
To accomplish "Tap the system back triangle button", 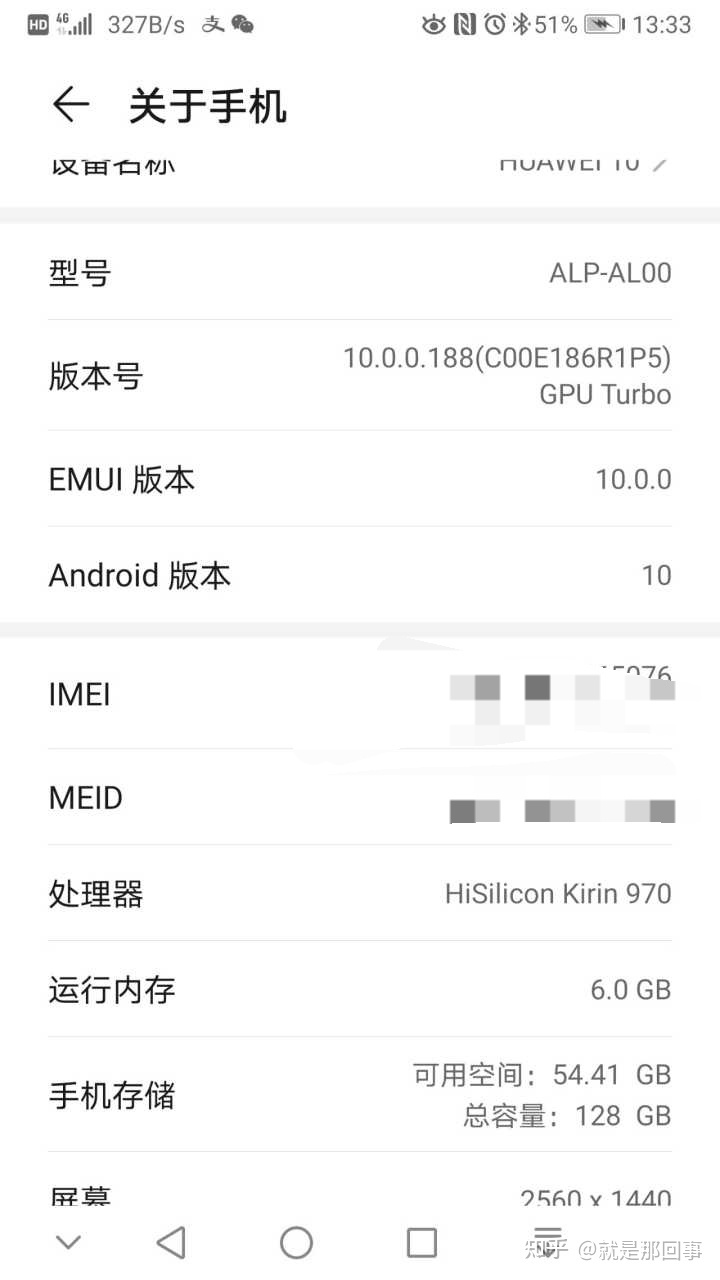I will coord(171,1242).
